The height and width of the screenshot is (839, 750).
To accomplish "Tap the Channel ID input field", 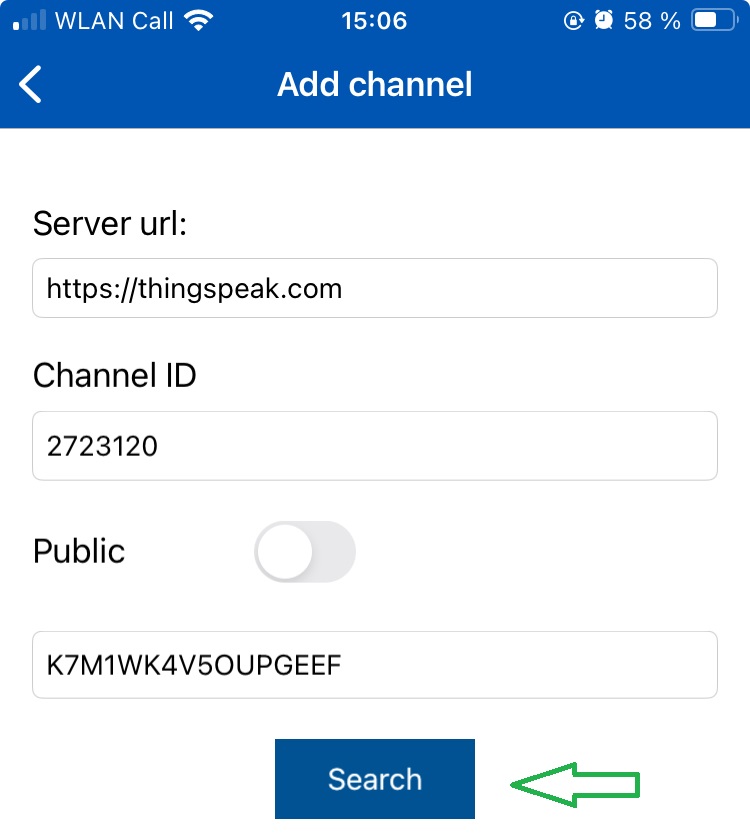I will 374,445.
